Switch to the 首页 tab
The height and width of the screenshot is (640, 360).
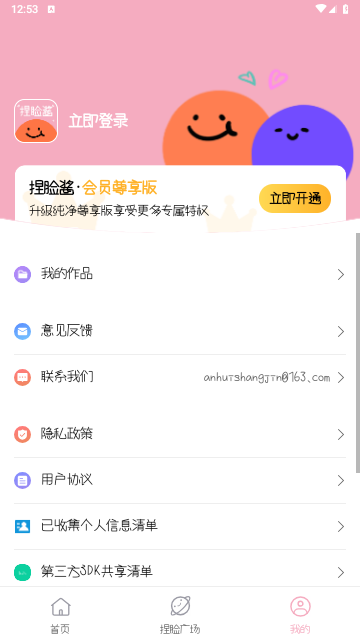click(x=60, y=614)
